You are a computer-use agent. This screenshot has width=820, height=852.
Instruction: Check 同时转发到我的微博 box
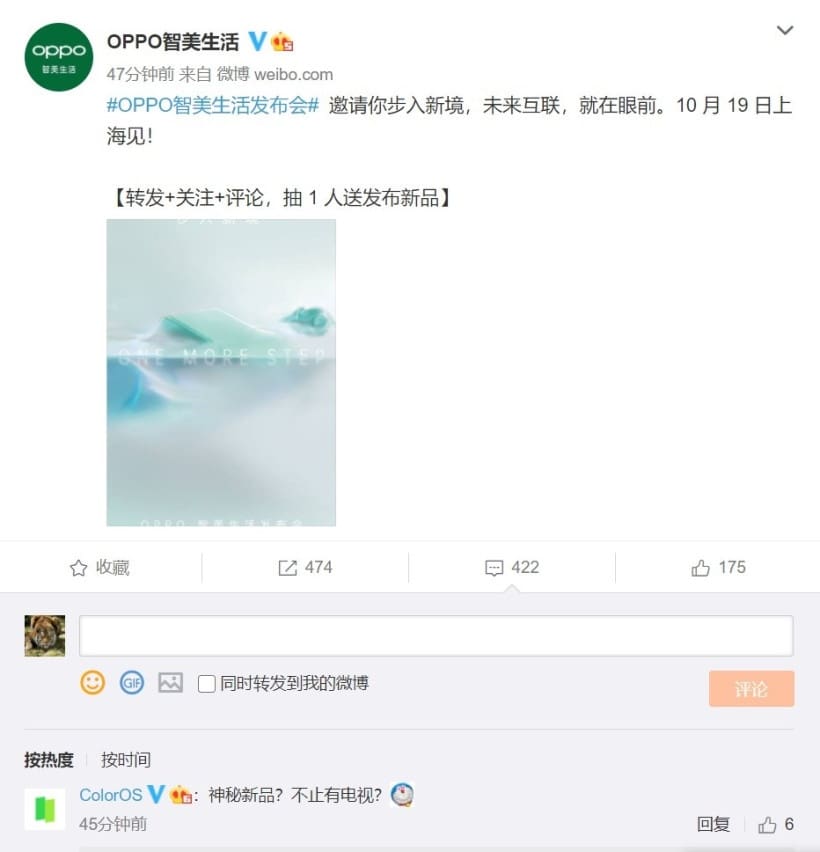coord(207,684)
